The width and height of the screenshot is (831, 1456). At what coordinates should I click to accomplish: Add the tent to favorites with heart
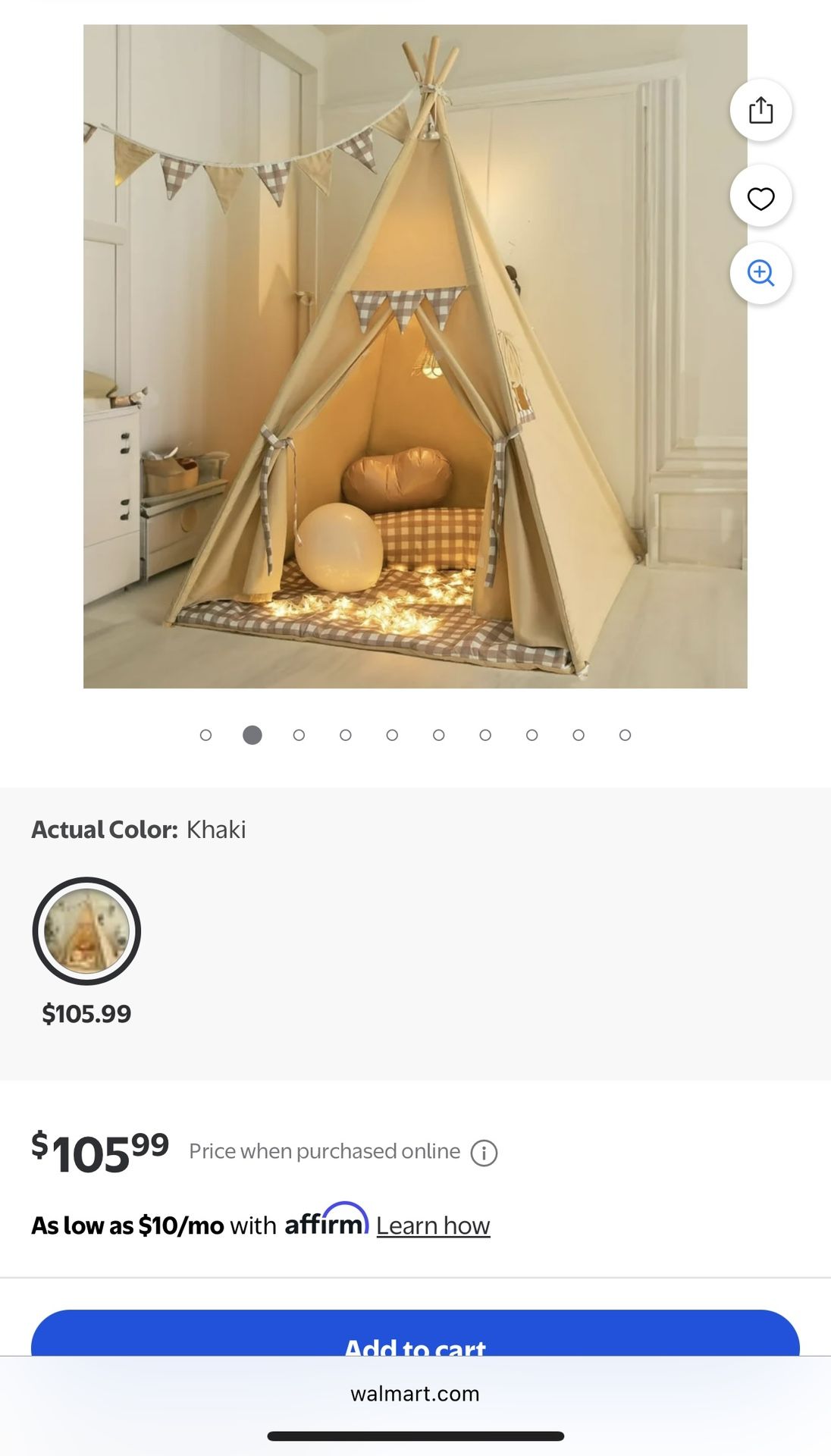pos(760,198)
